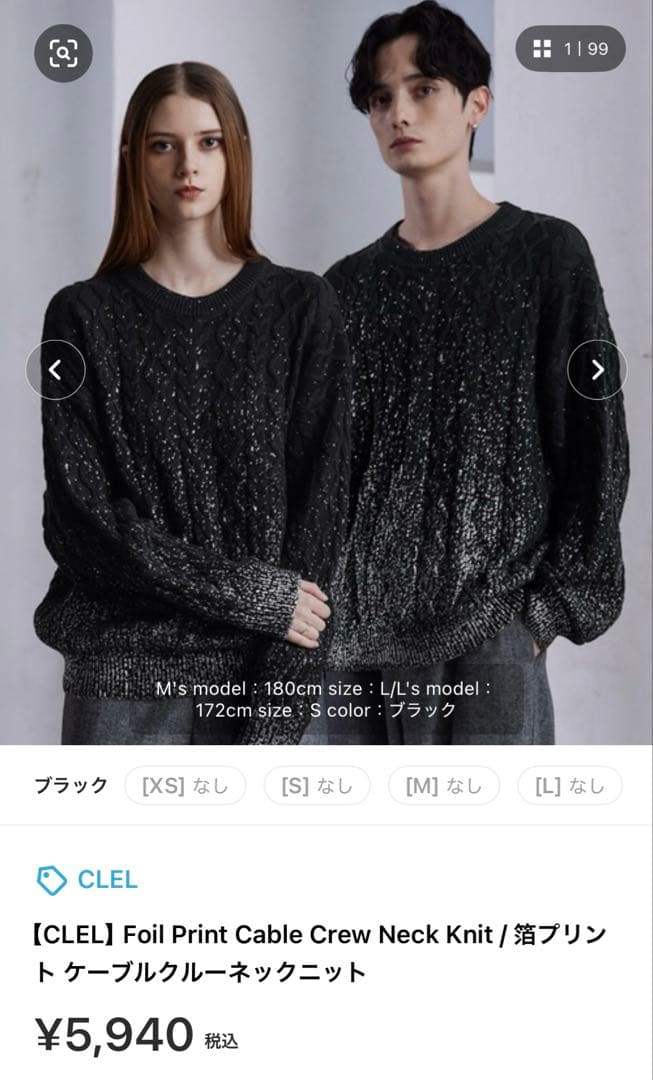
Task: Open image search magnifier icon
Action: point(63,53)
